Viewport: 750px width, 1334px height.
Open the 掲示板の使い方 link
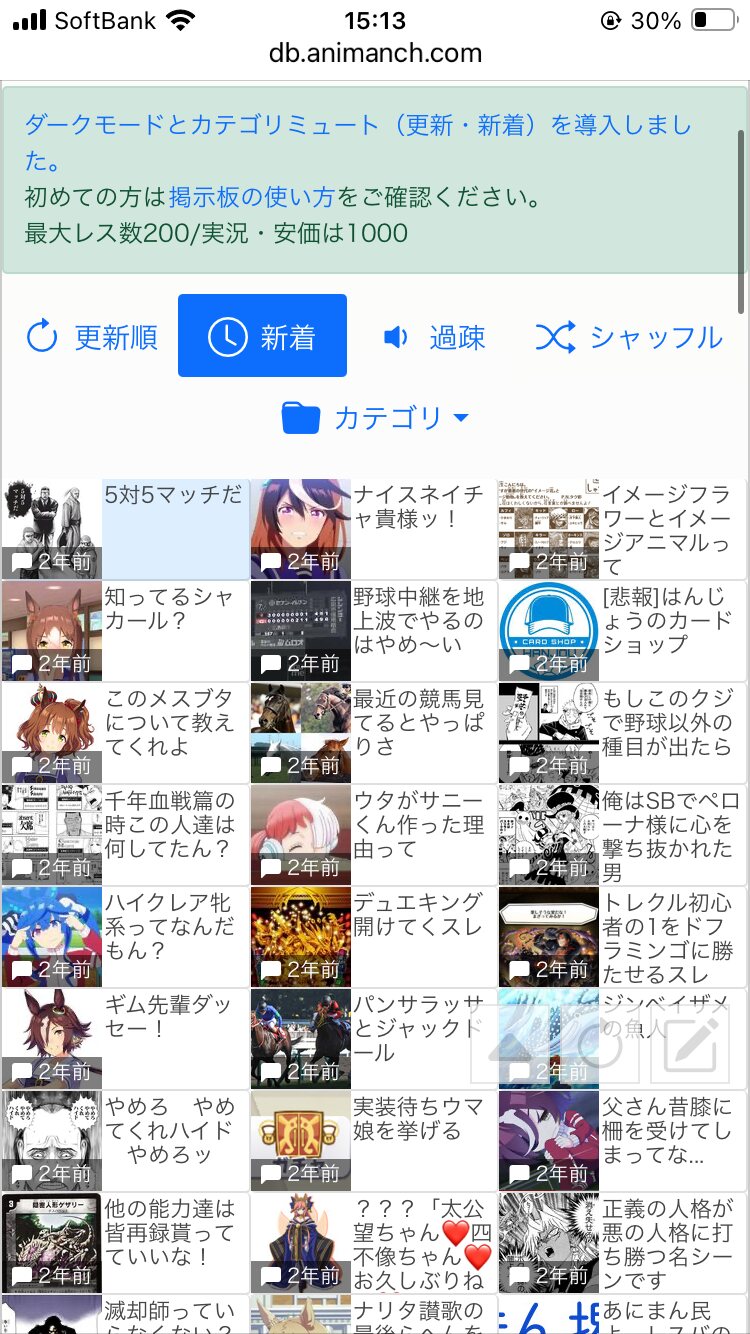point(252,196)
